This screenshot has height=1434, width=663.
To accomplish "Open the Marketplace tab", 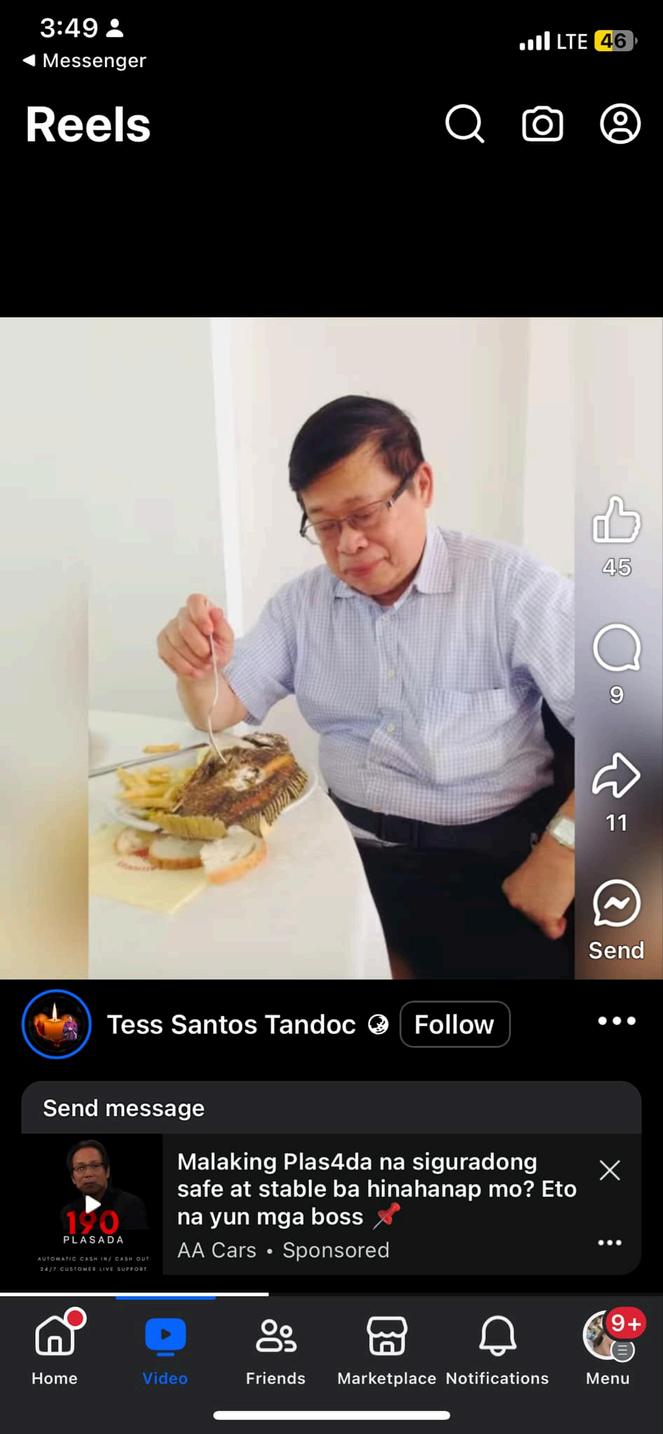I will [x=386, y=1349].
